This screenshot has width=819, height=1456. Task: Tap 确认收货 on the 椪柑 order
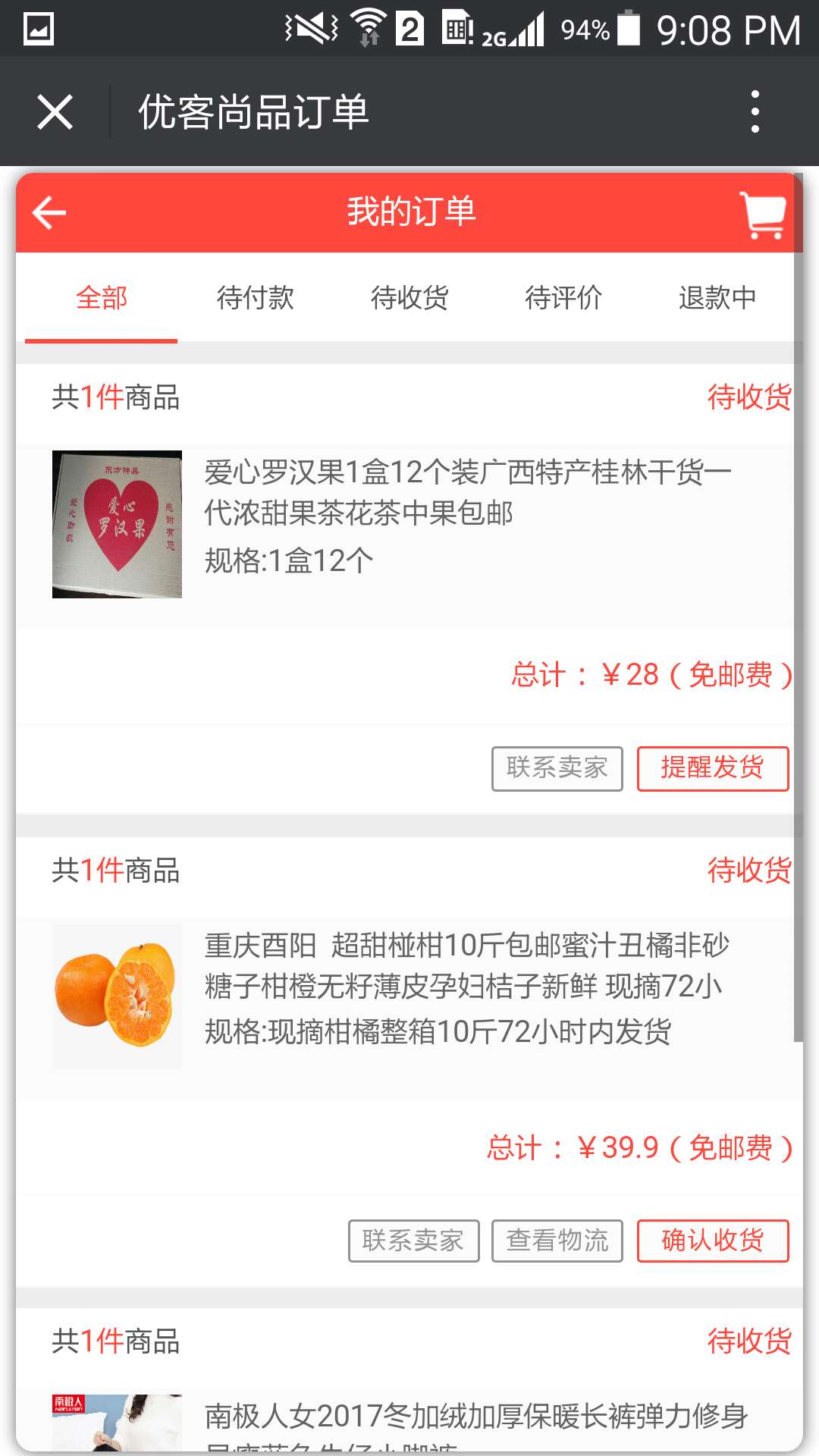pos(711,1241)
